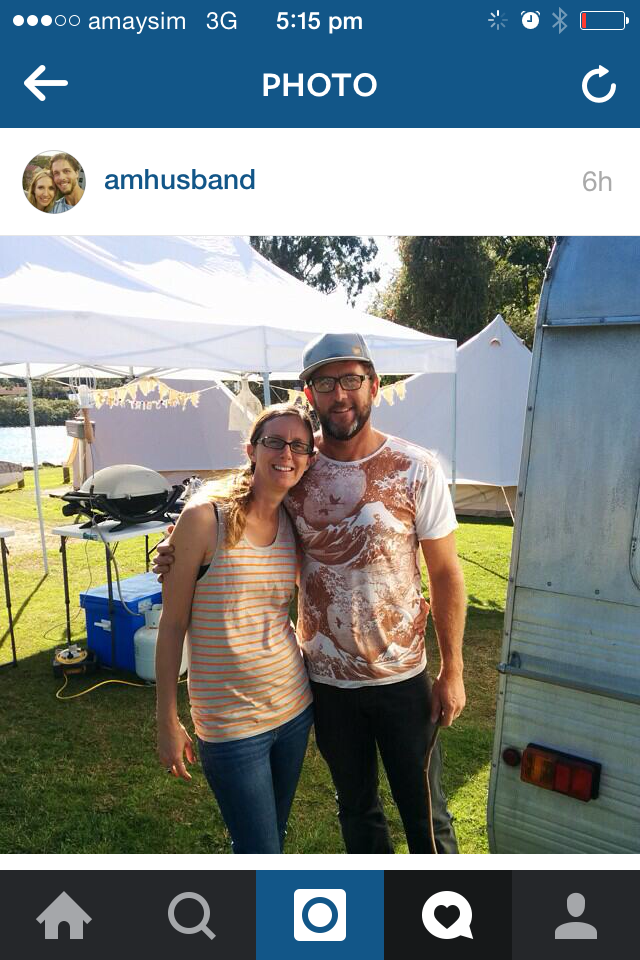Go to the Profile tab
The image size is (640, 960).
pyautogui.click(x=576, y=915)
